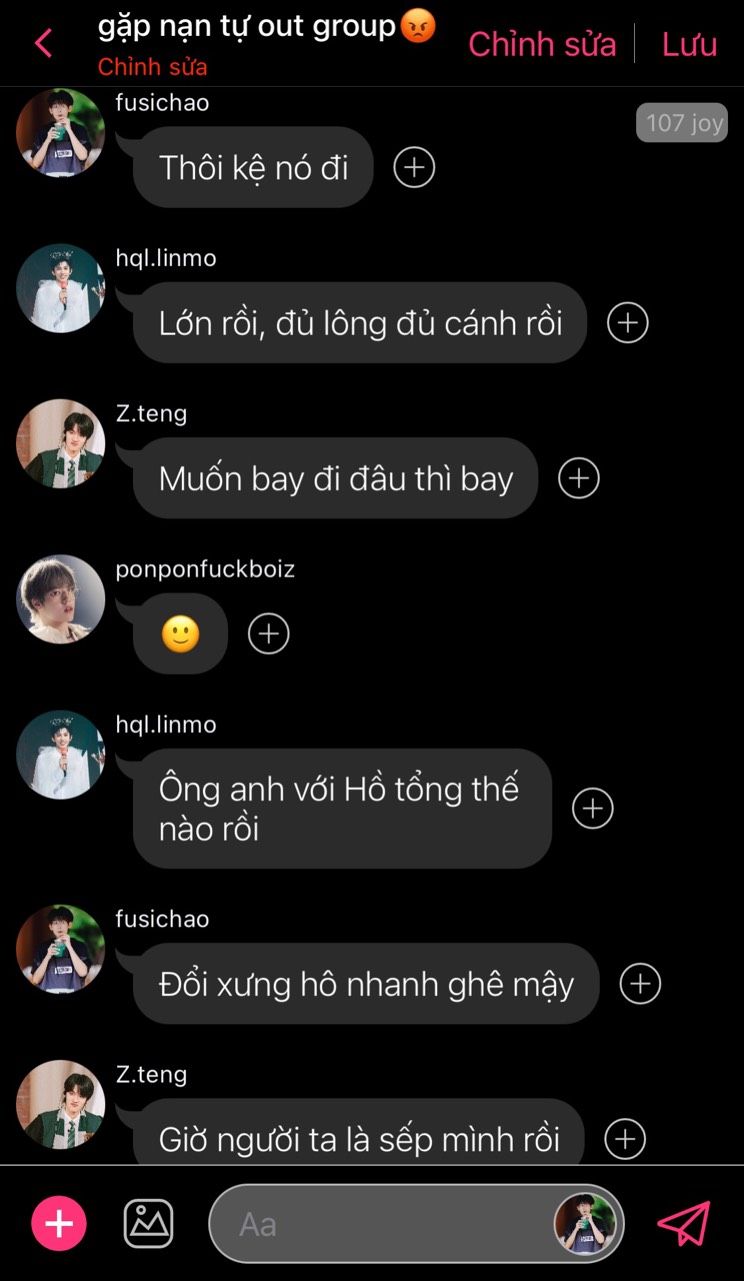Tap plus beside the smiley emoji message
Viewport: 744px width, 1281px height.
coord(268,634)
